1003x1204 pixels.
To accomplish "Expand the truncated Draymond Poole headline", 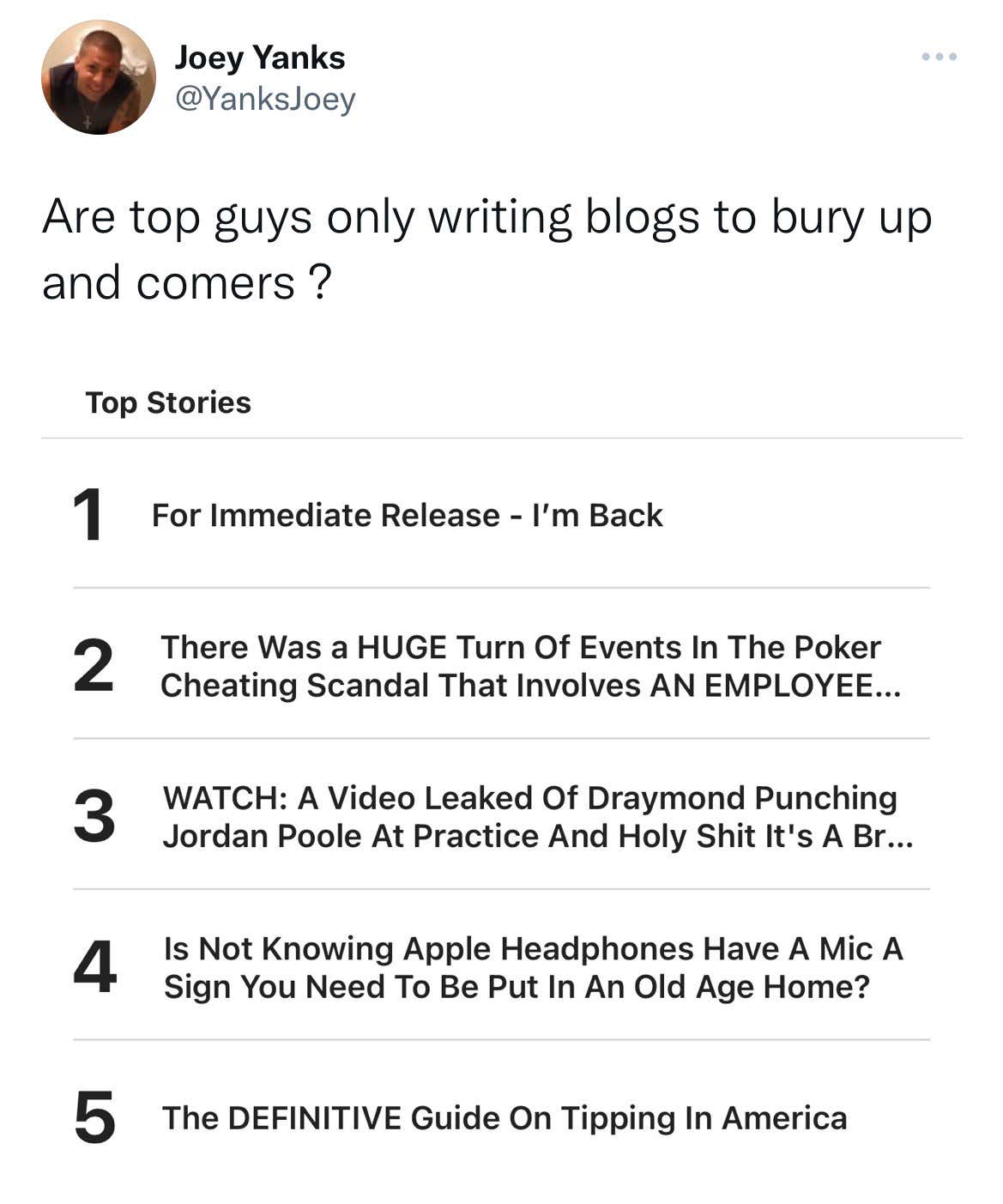I will tap(892, 836).
